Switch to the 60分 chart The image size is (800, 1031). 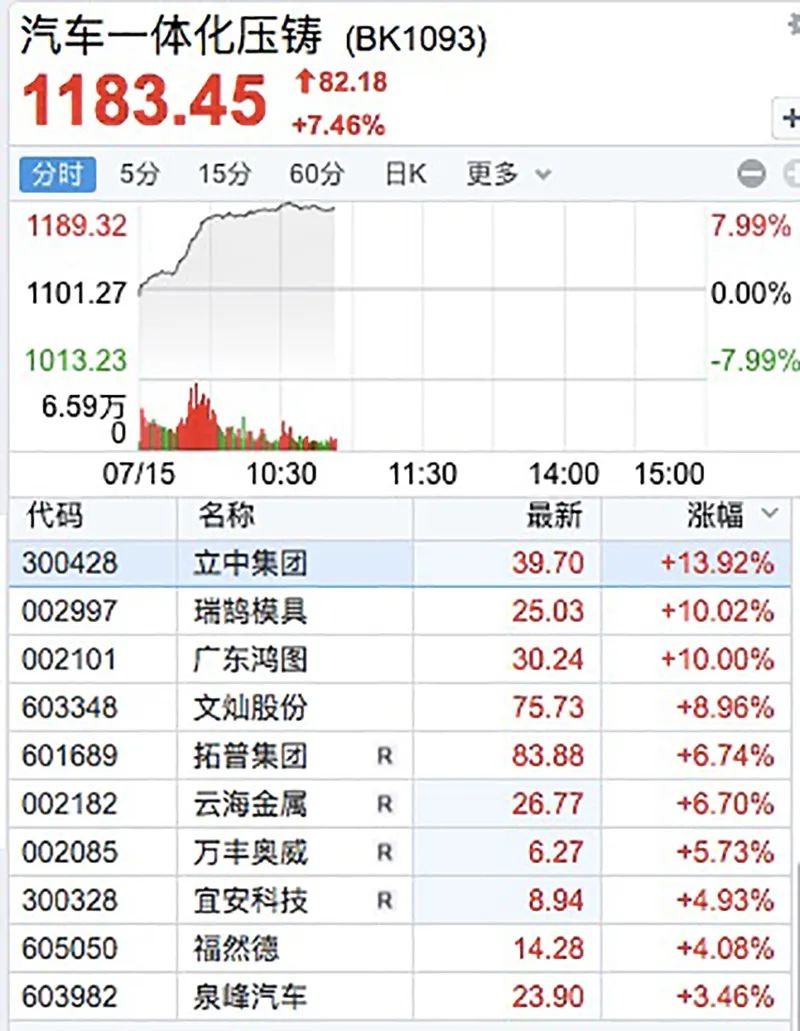coord(316,174)
